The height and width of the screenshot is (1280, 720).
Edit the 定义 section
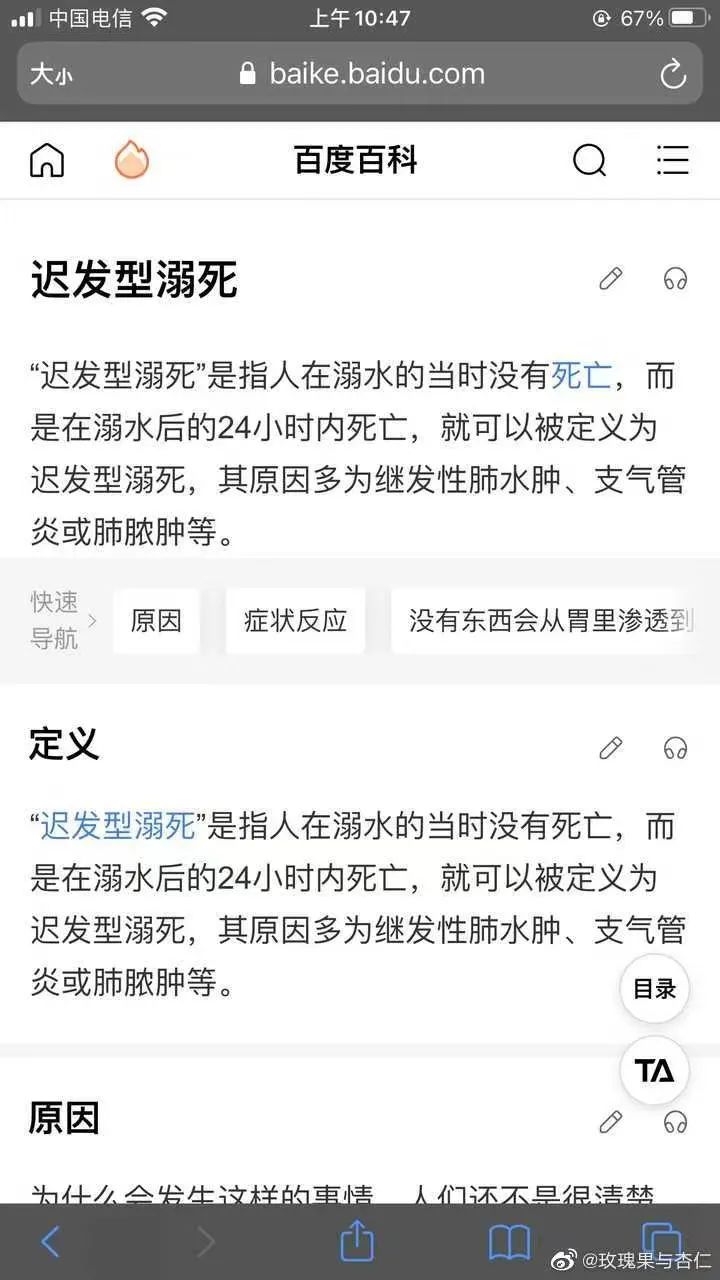pos(610,747)
